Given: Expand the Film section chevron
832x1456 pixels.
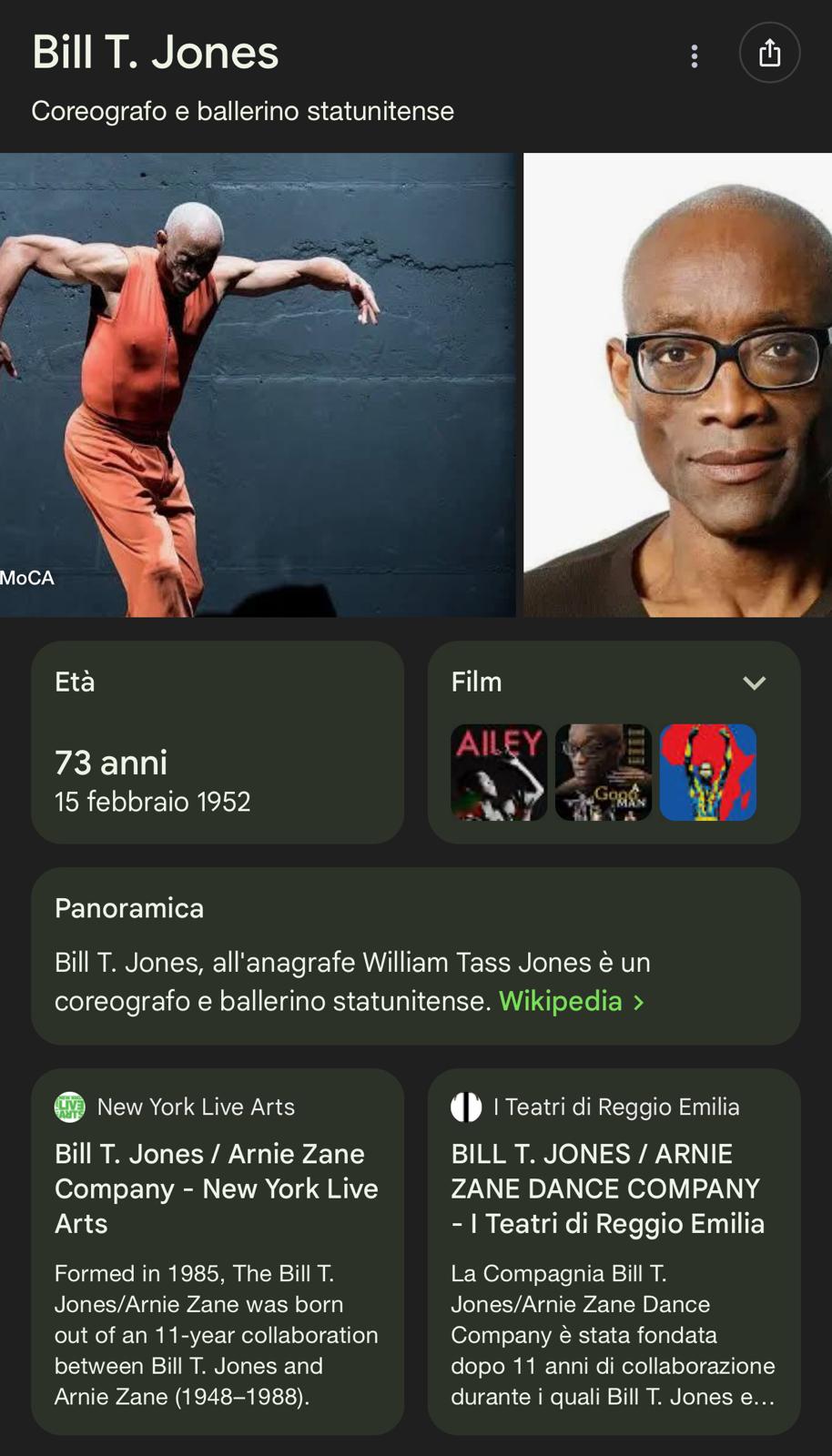Looking at the screenshot, I should point(754,682).
